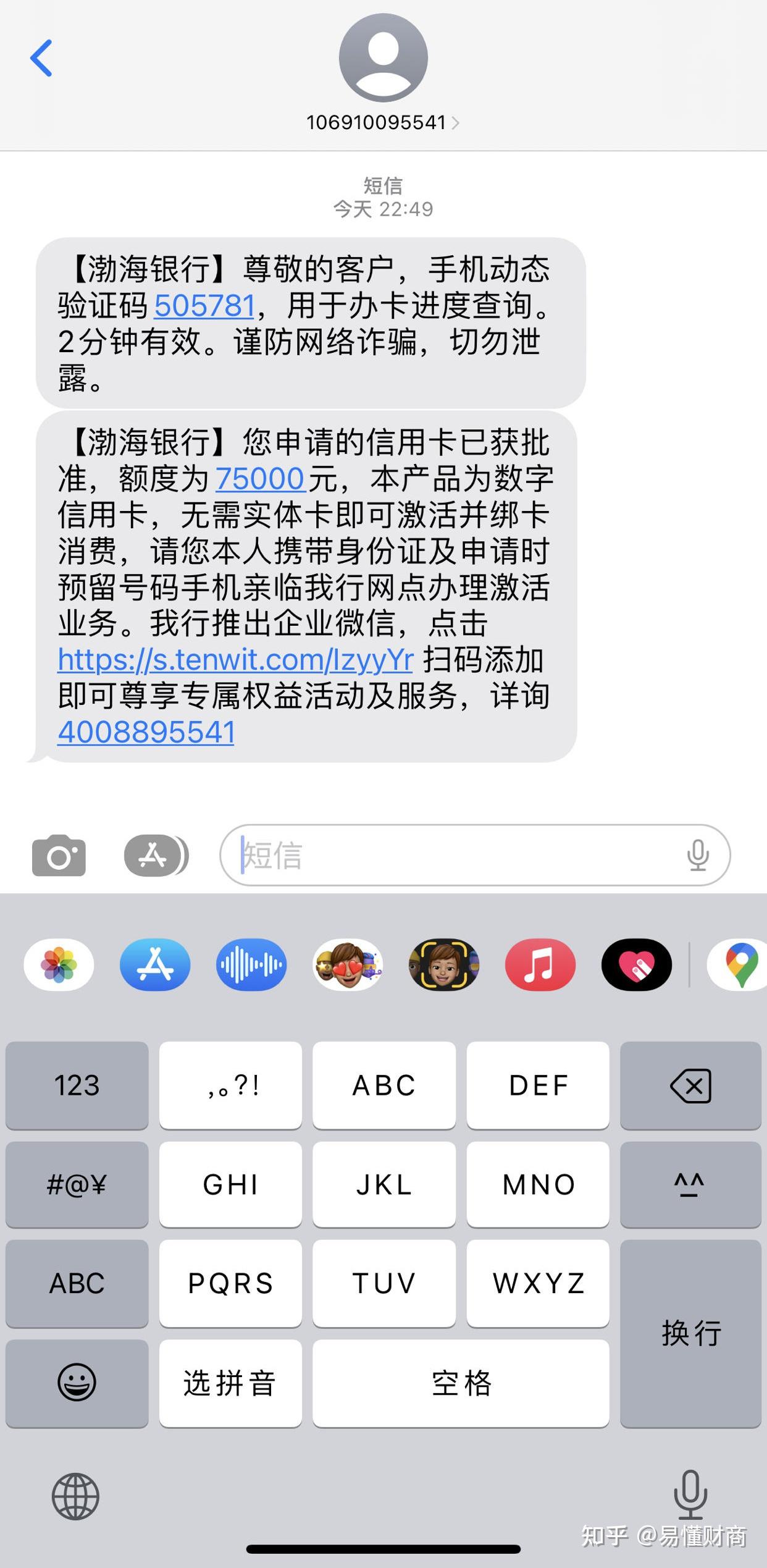767x1568 pixels.
Task: Switch keyboard with the globe key
Action: [x=75, y=1496]
